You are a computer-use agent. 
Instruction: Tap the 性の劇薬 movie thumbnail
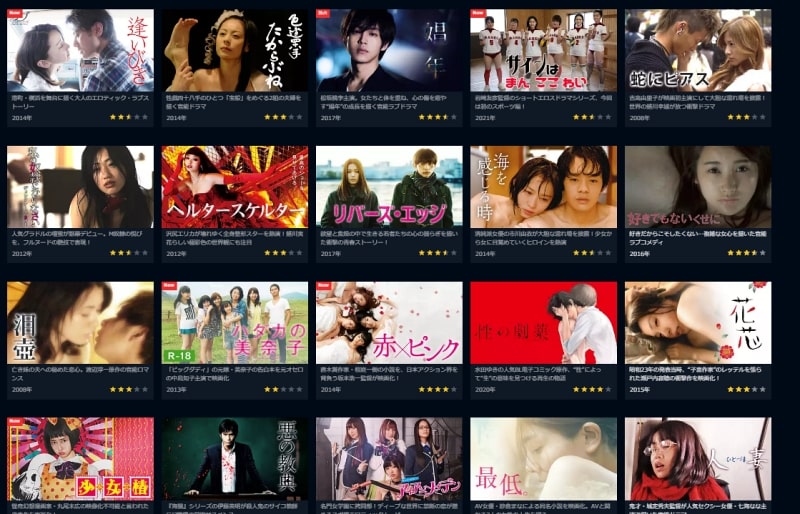click(x=543, y=322)
